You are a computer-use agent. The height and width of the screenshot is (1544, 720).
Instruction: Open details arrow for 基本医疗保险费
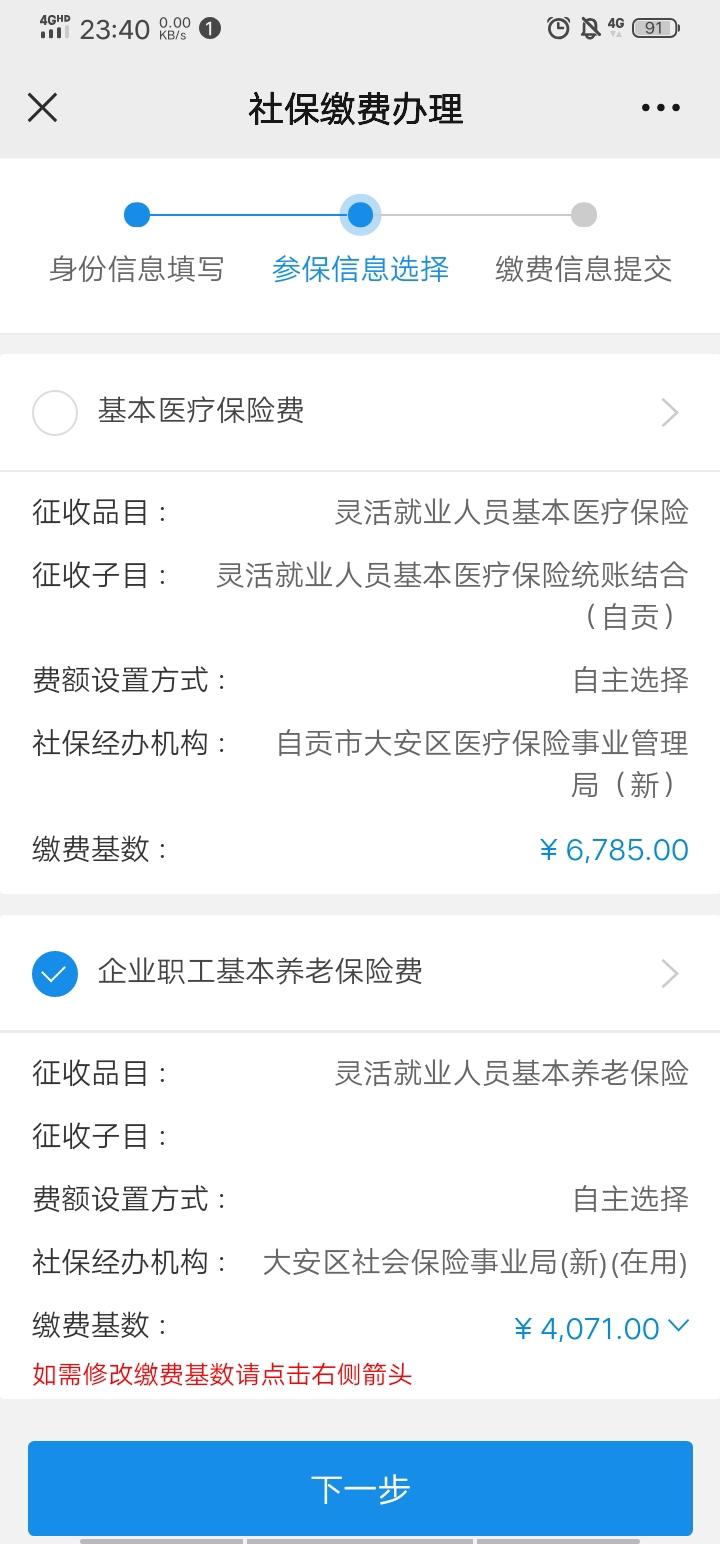pos(670,413)
